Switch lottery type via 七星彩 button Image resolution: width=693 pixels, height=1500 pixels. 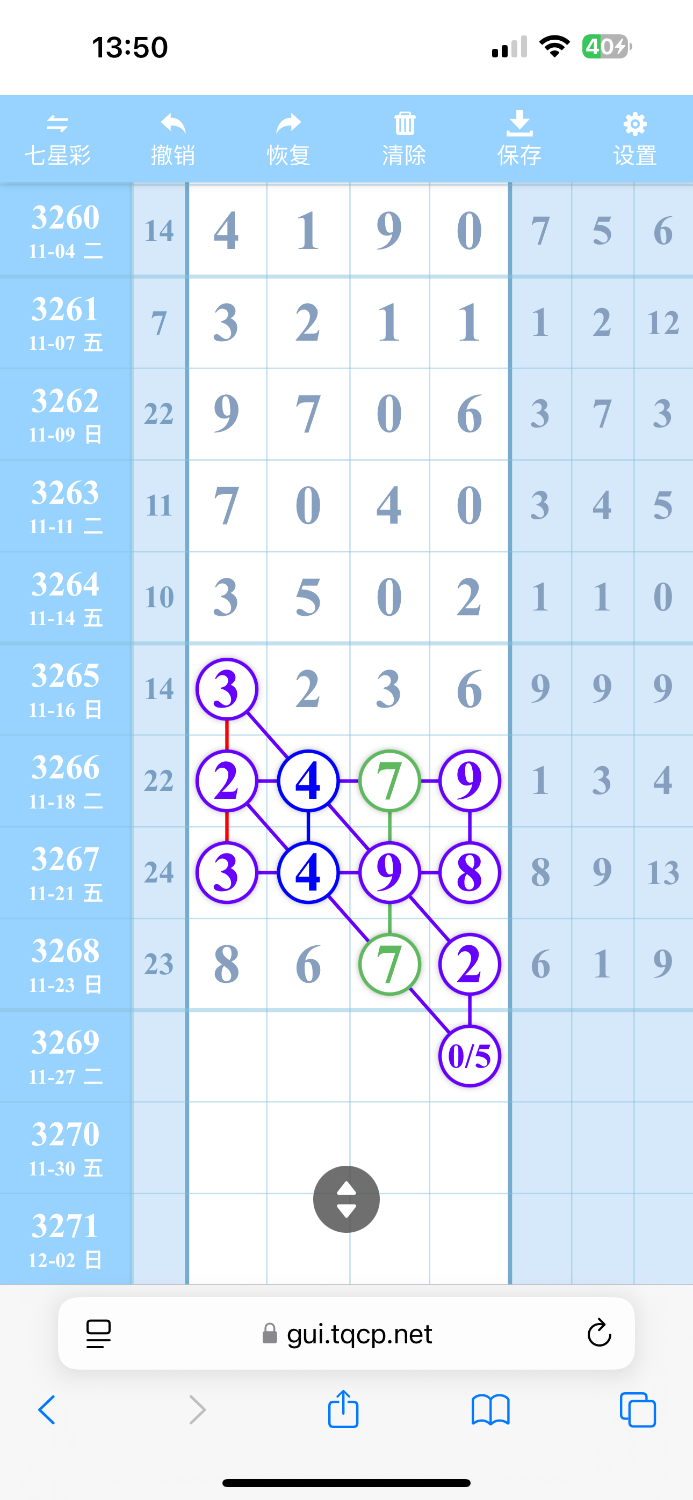tap(58, 139)
